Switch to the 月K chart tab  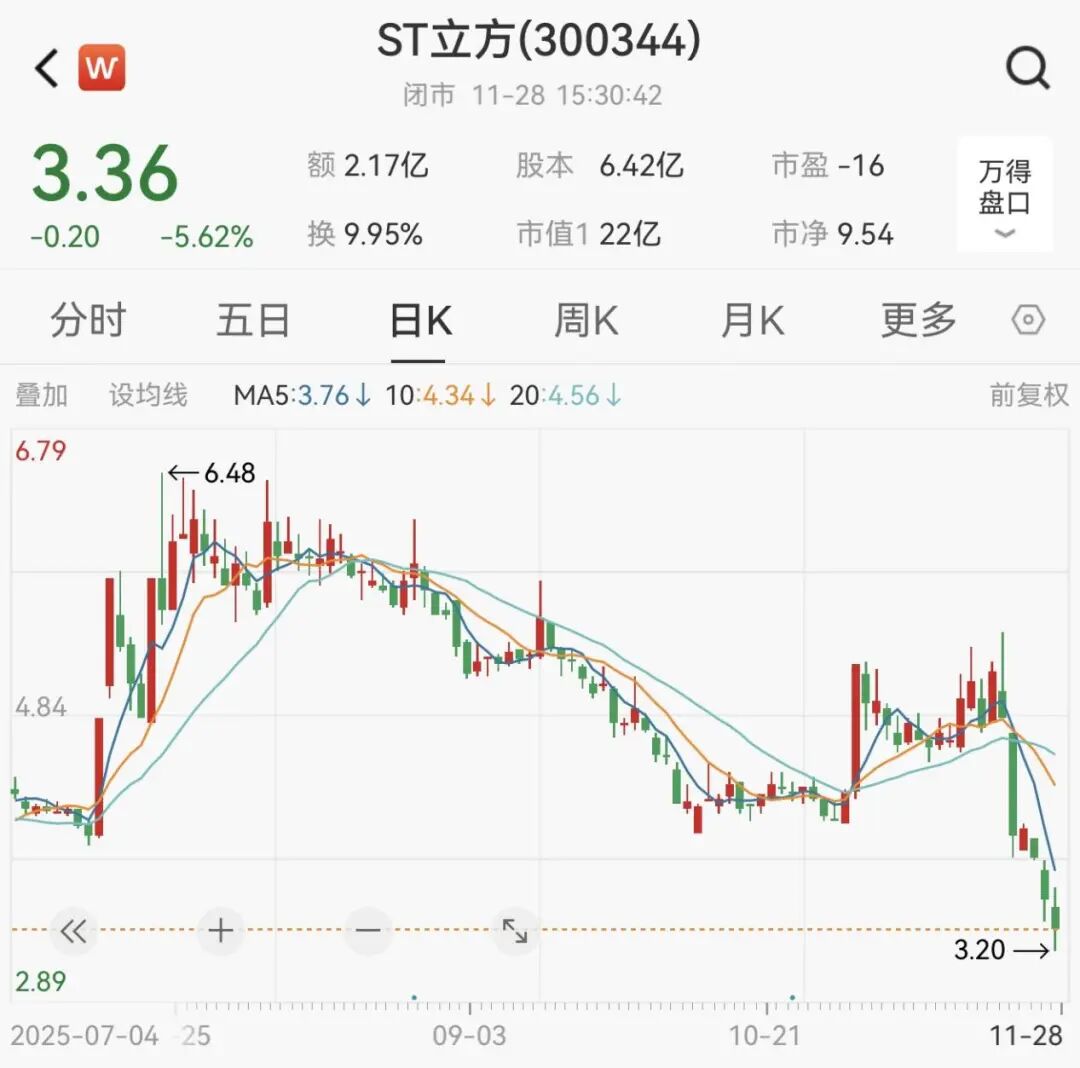point(752,321)
